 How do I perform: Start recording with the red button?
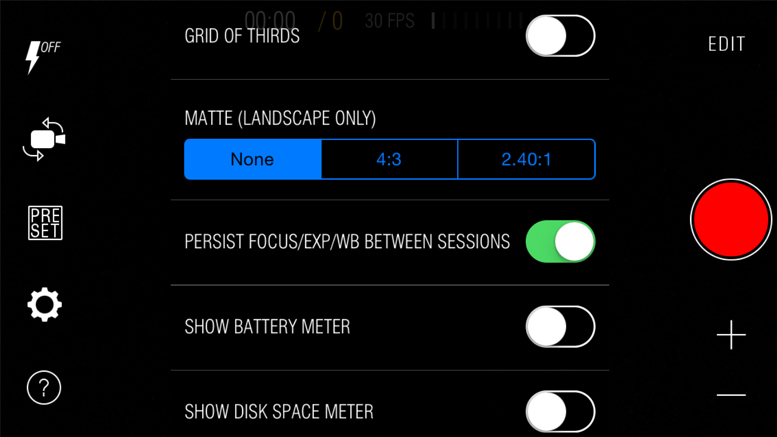click(731, 220)
